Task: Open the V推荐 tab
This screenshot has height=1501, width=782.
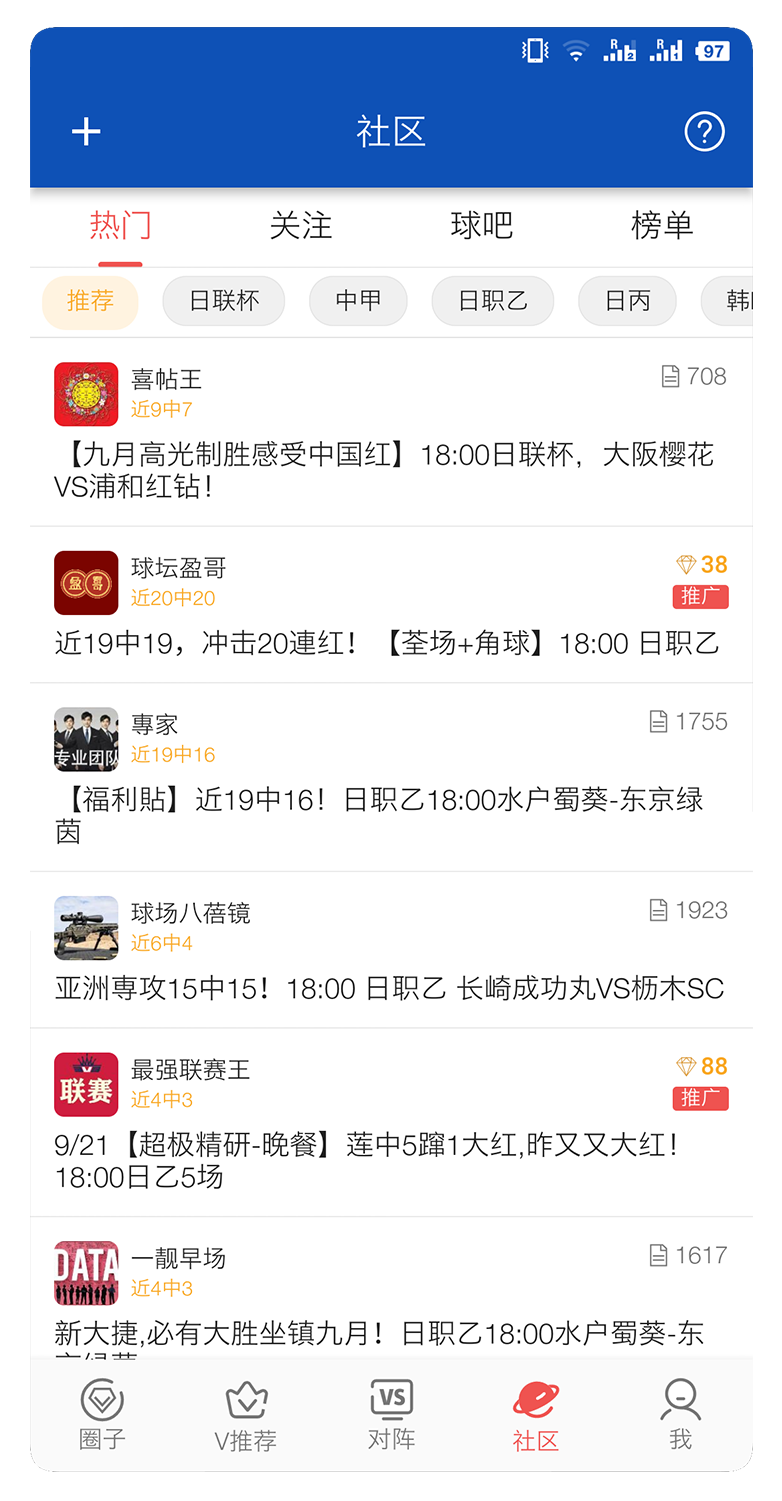Action: click(246, 1414)
